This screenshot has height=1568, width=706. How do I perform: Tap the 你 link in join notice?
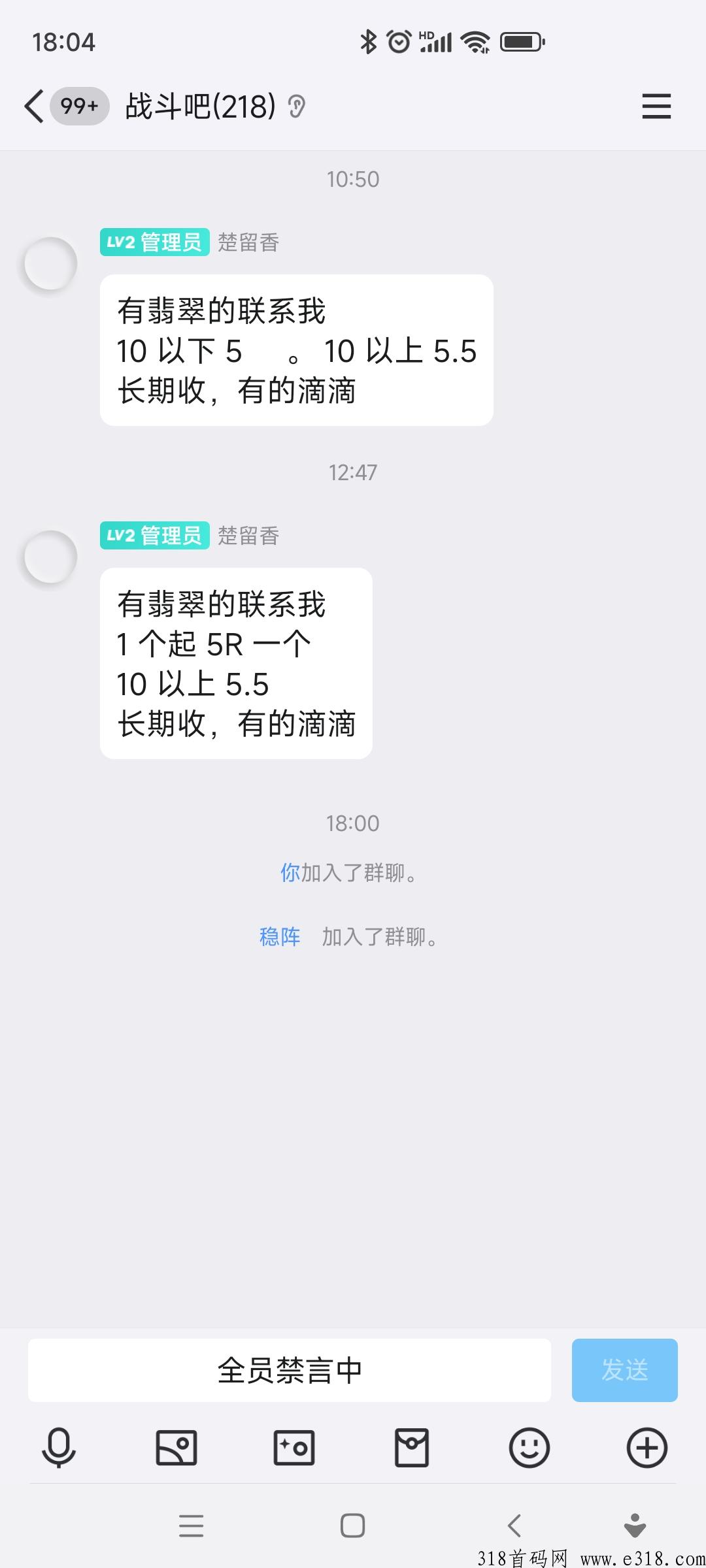pos(290,872)
